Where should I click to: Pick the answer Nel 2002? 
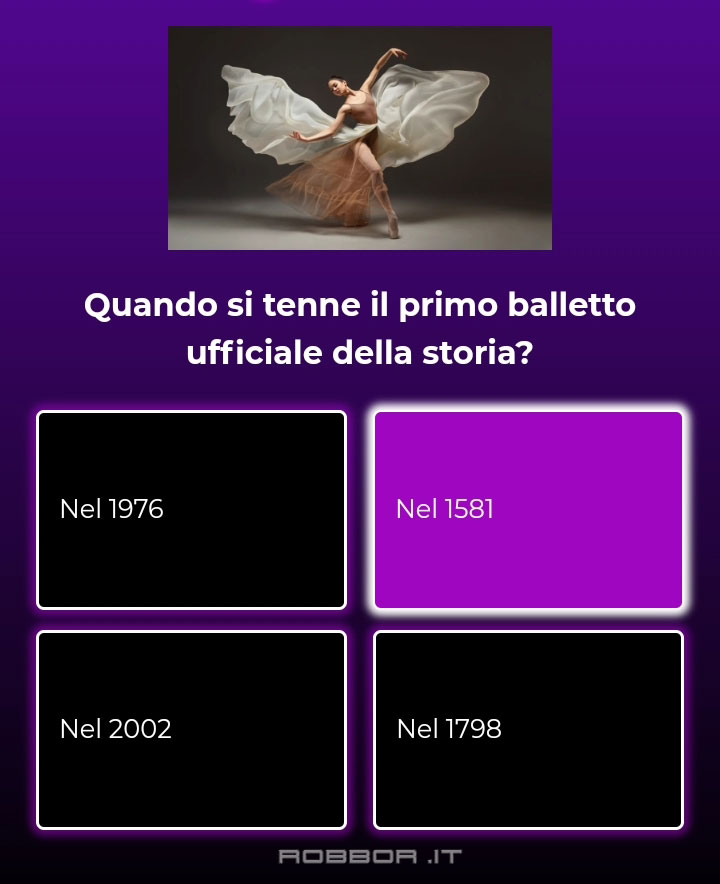click(191, 729)
